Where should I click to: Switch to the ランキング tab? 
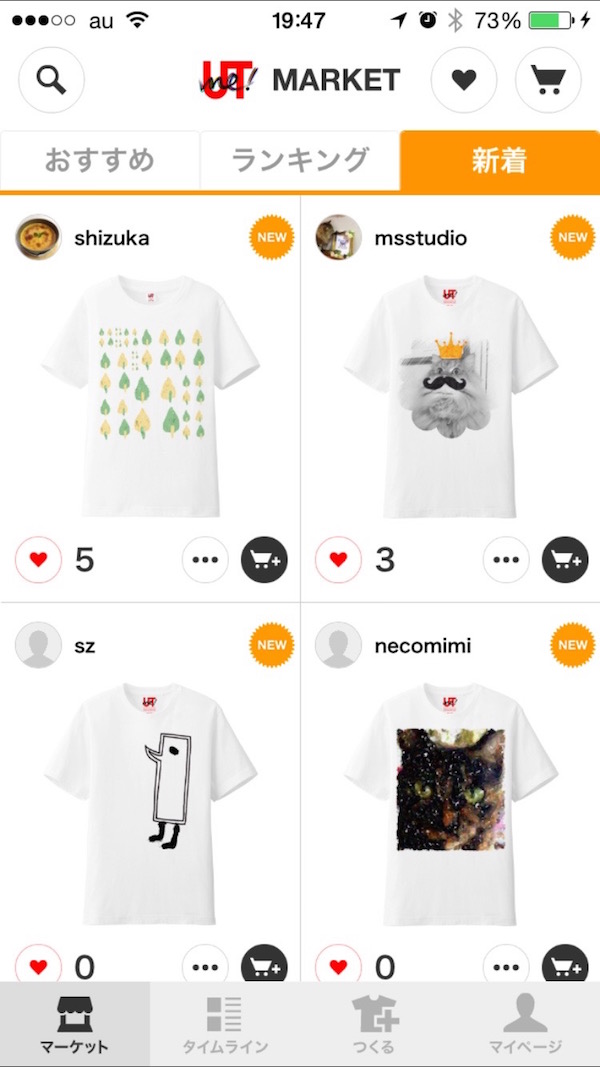[x=300, y=160]
